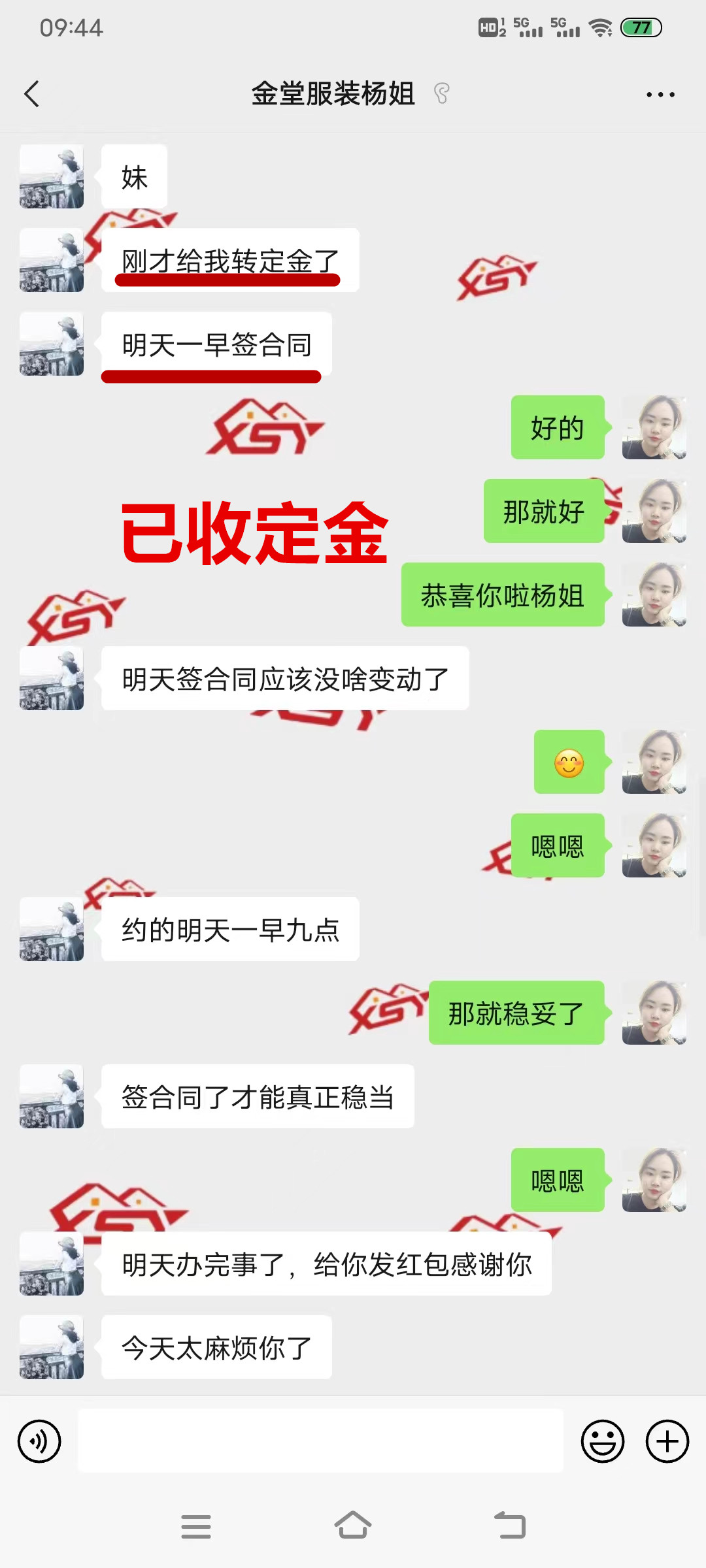
Task: Open contact's avatar beside 妹 message
Action: [52, 176]
